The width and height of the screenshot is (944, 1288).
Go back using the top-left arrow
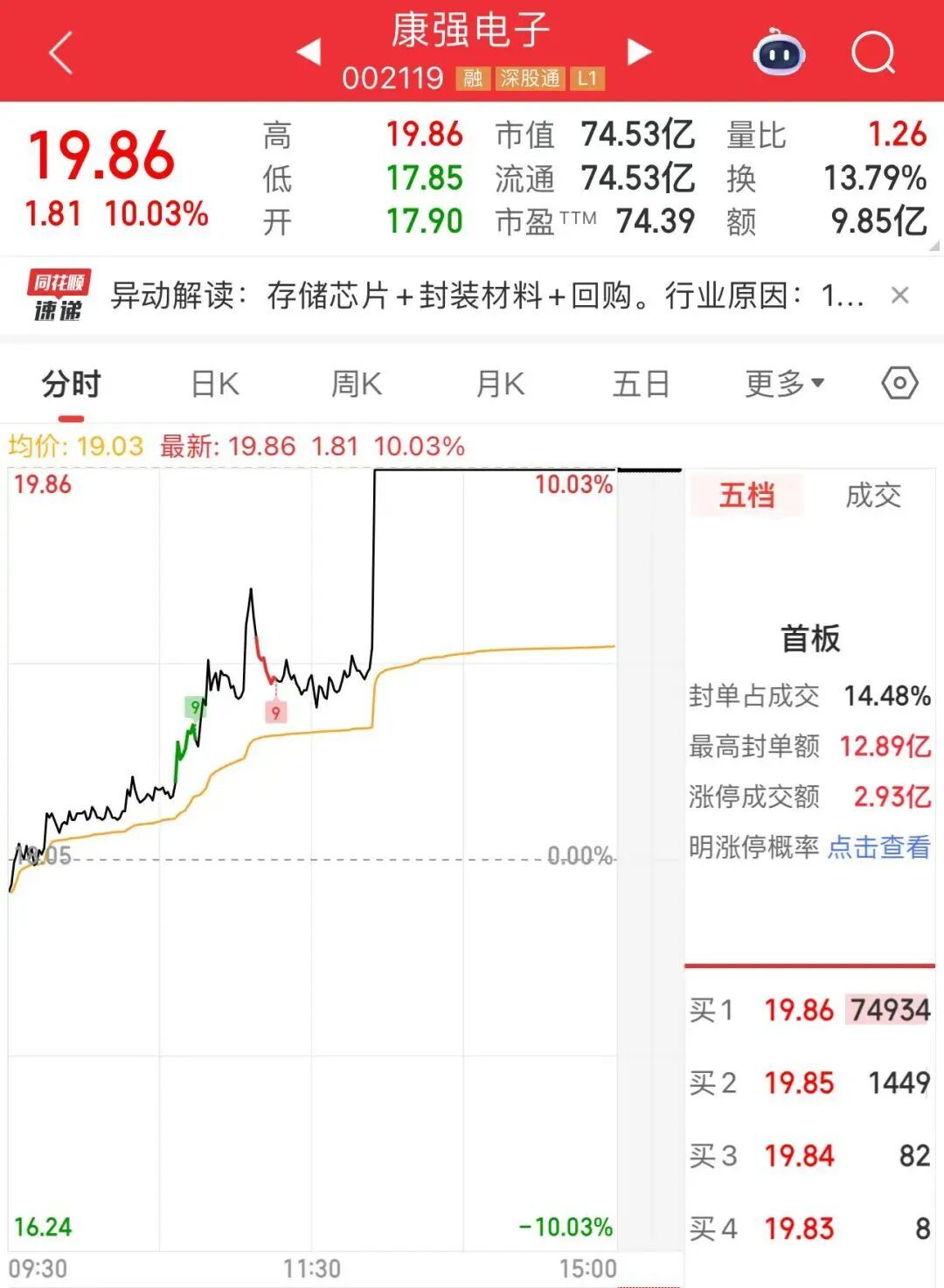59,52
